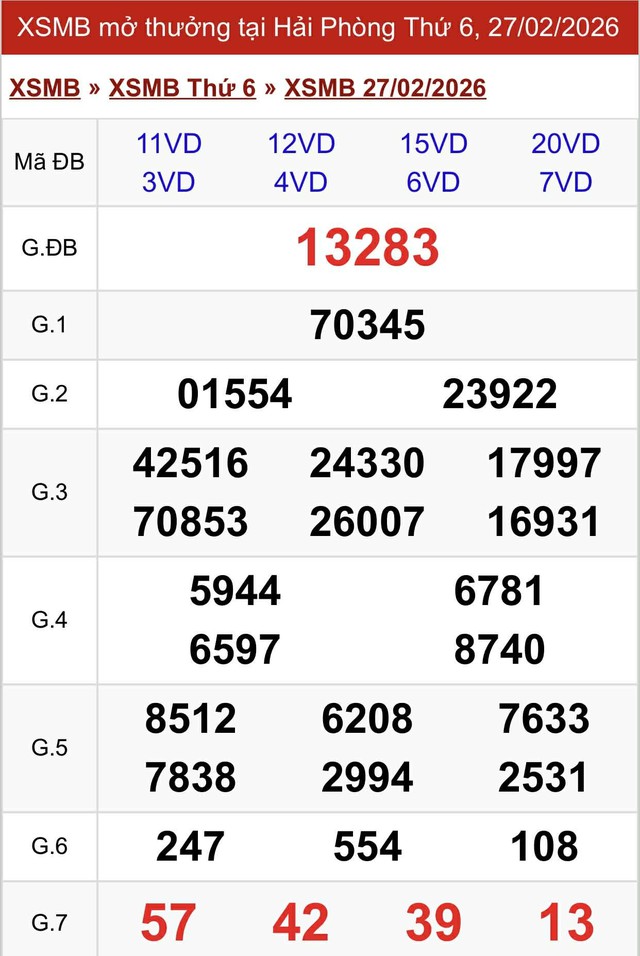Open the XSMB 27/02/2026 link

(385, 88)
